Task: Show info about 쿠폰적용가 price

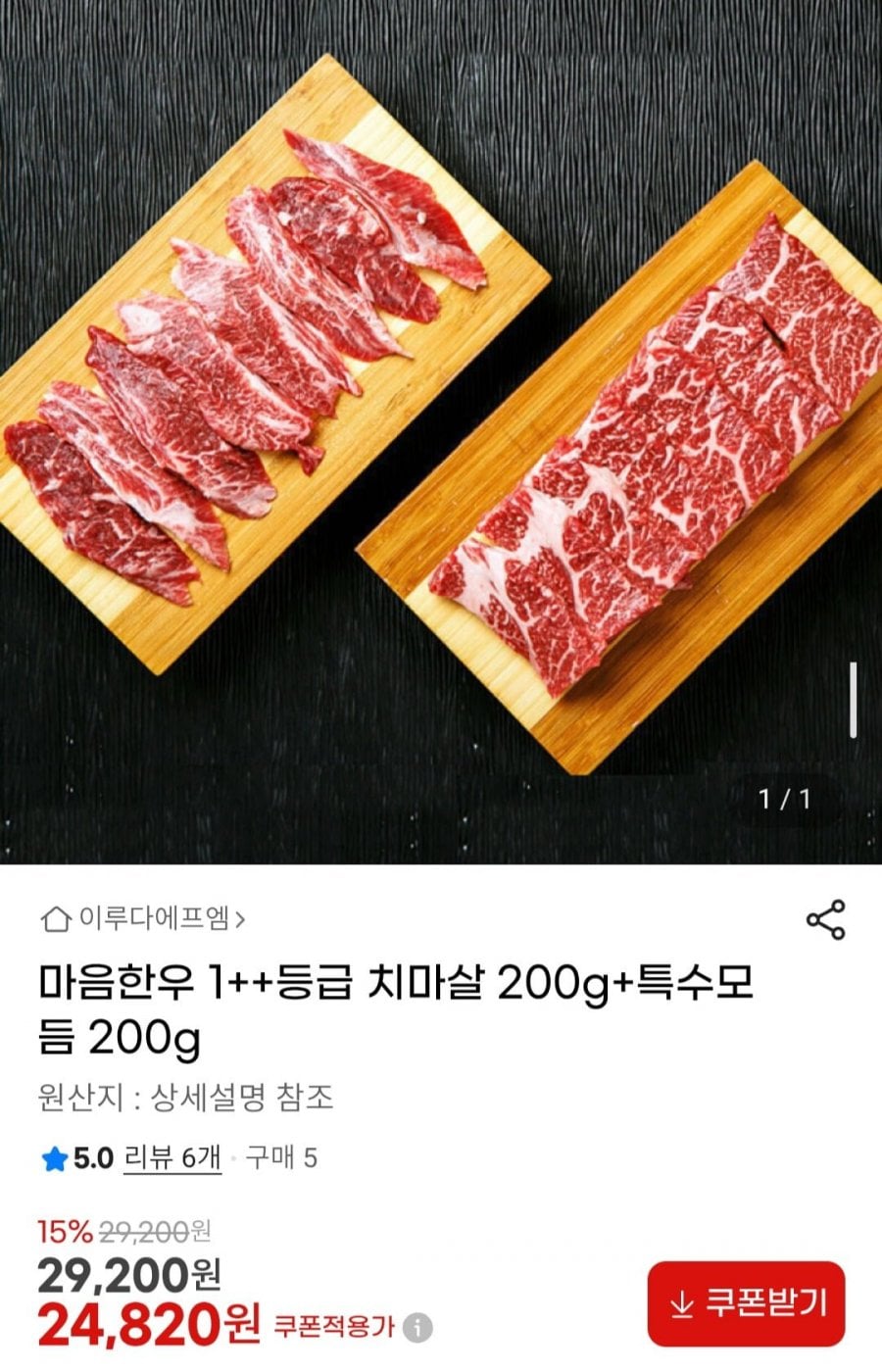Action: (x=418, y=1328)
